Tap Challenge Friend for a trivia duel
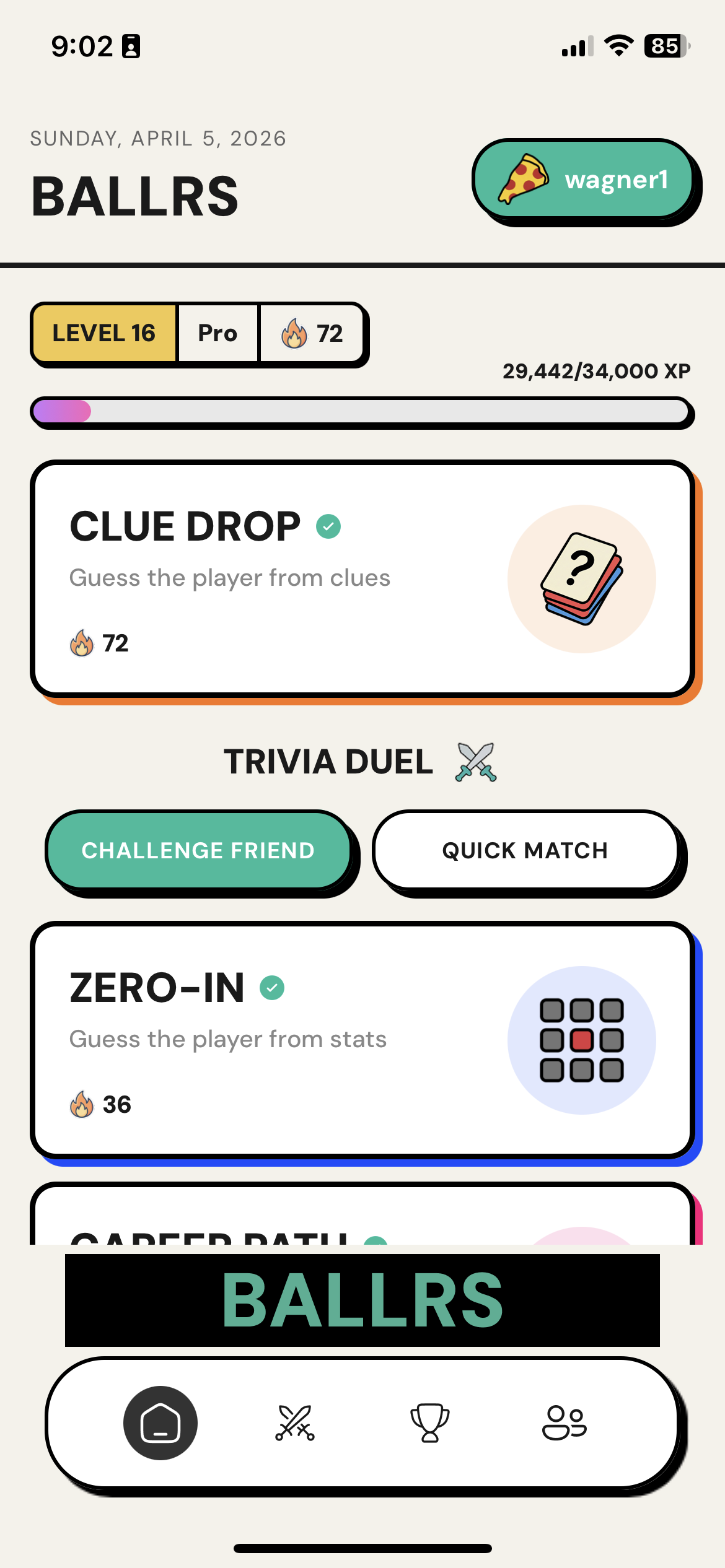 pos(198,850)
